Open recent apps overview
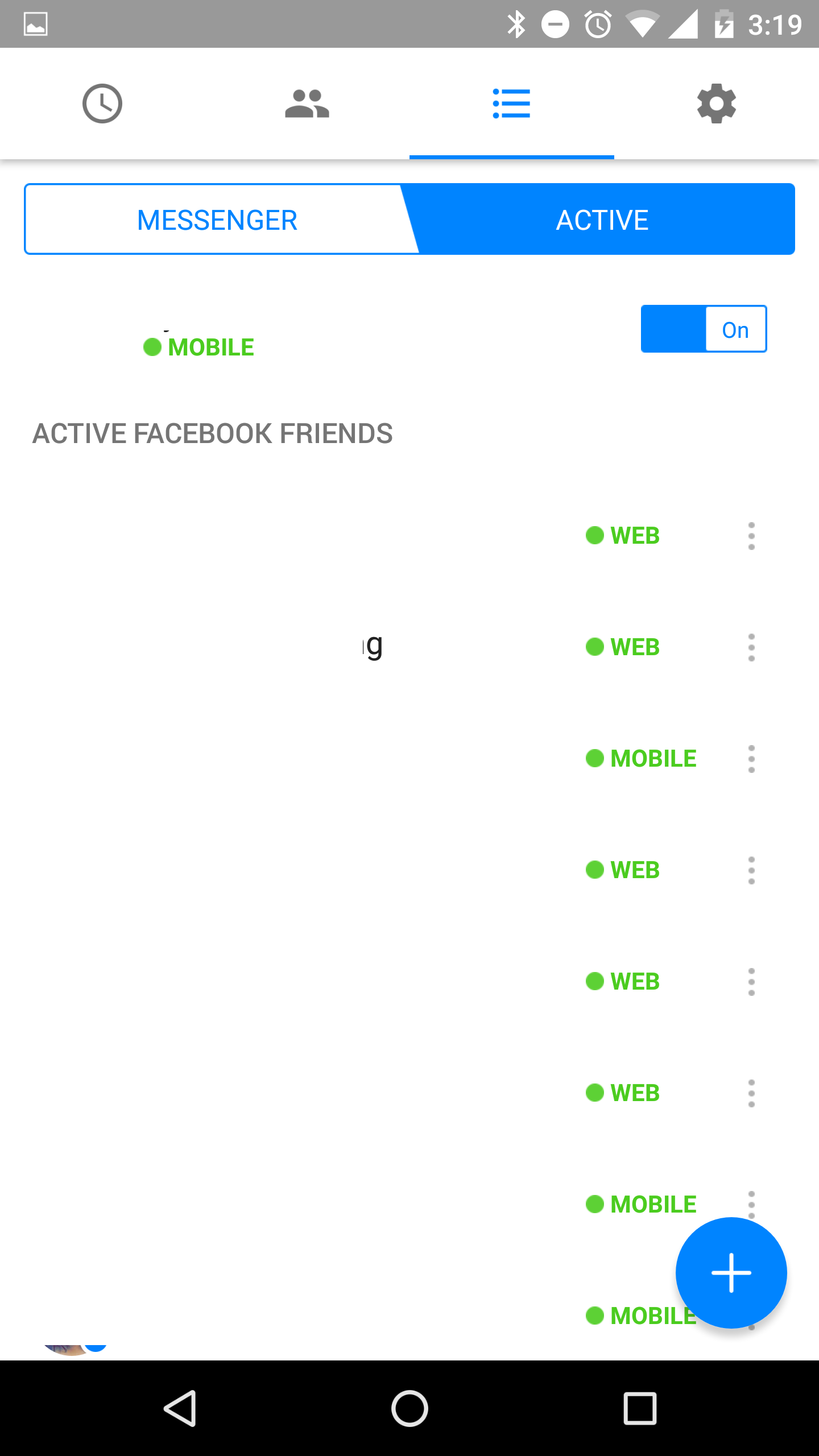The image size is (819, 1456). [x=640, y=1408]
